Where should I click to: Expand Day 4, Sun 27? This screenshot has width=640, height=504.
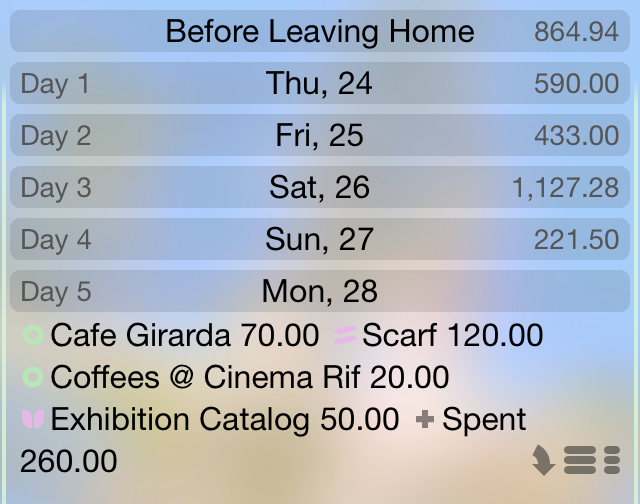click(x=320, y=240)
